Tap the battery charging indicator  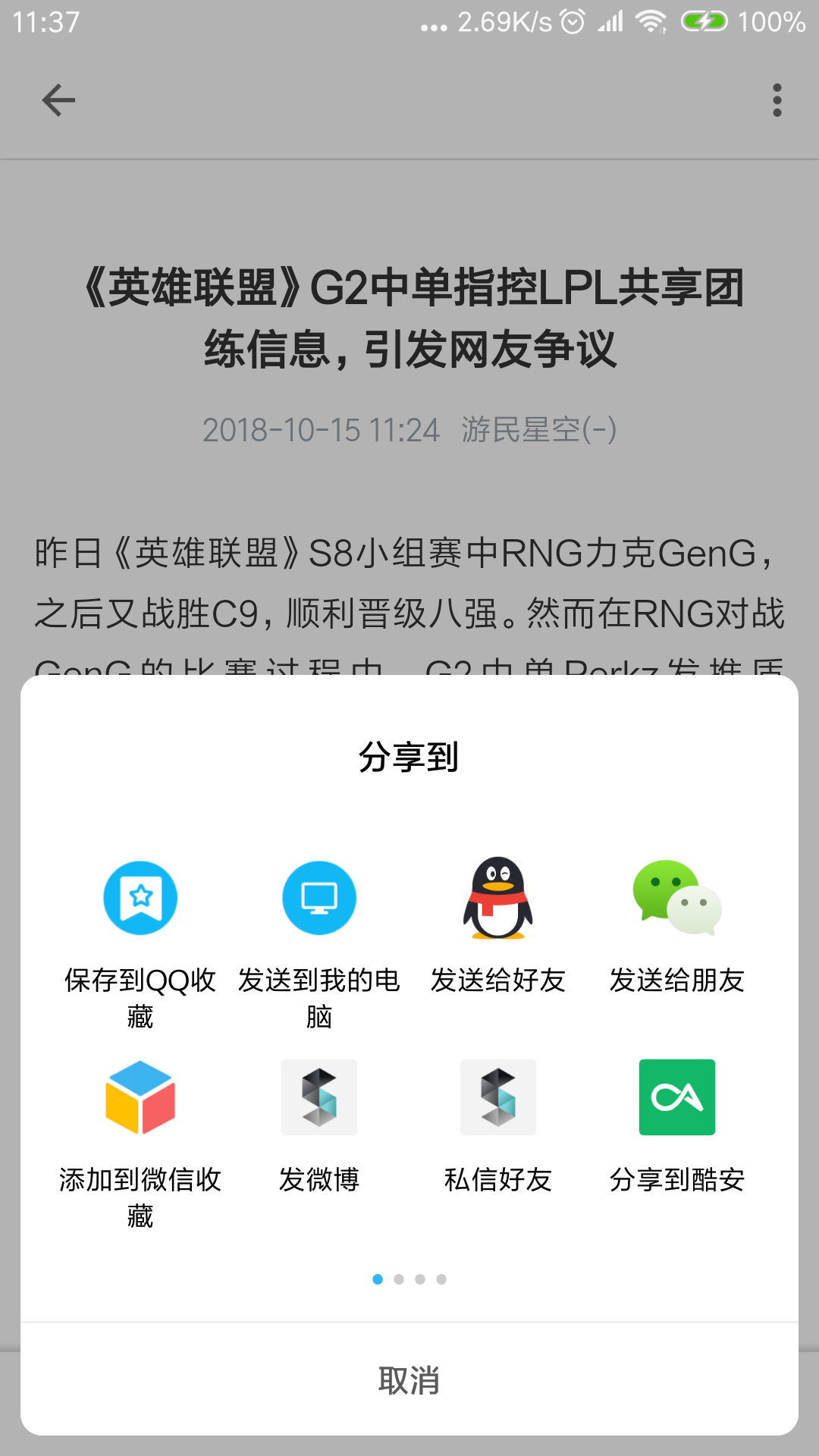(x=701, y=23)
